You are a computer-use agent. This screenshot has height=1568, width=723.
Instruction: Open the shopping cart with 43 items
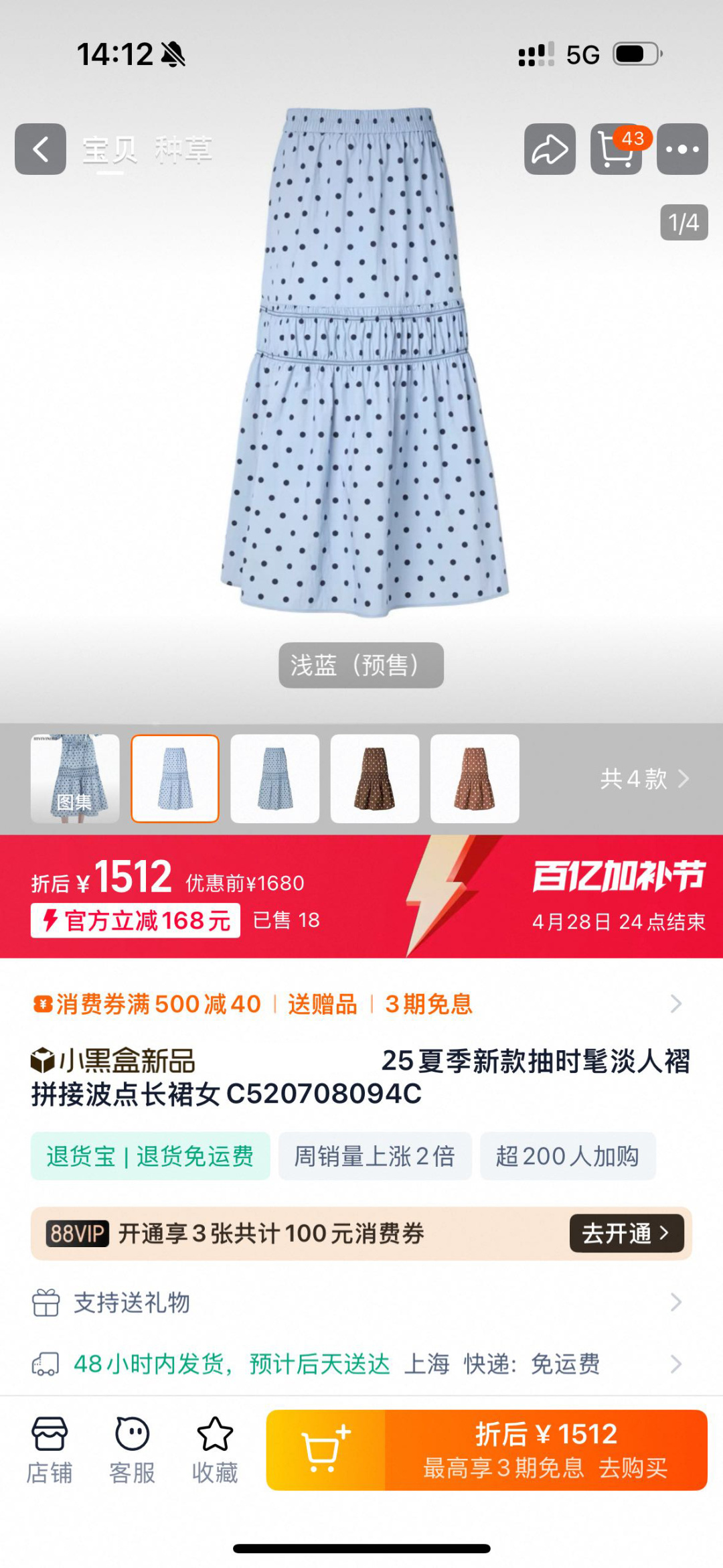point(617,149)
